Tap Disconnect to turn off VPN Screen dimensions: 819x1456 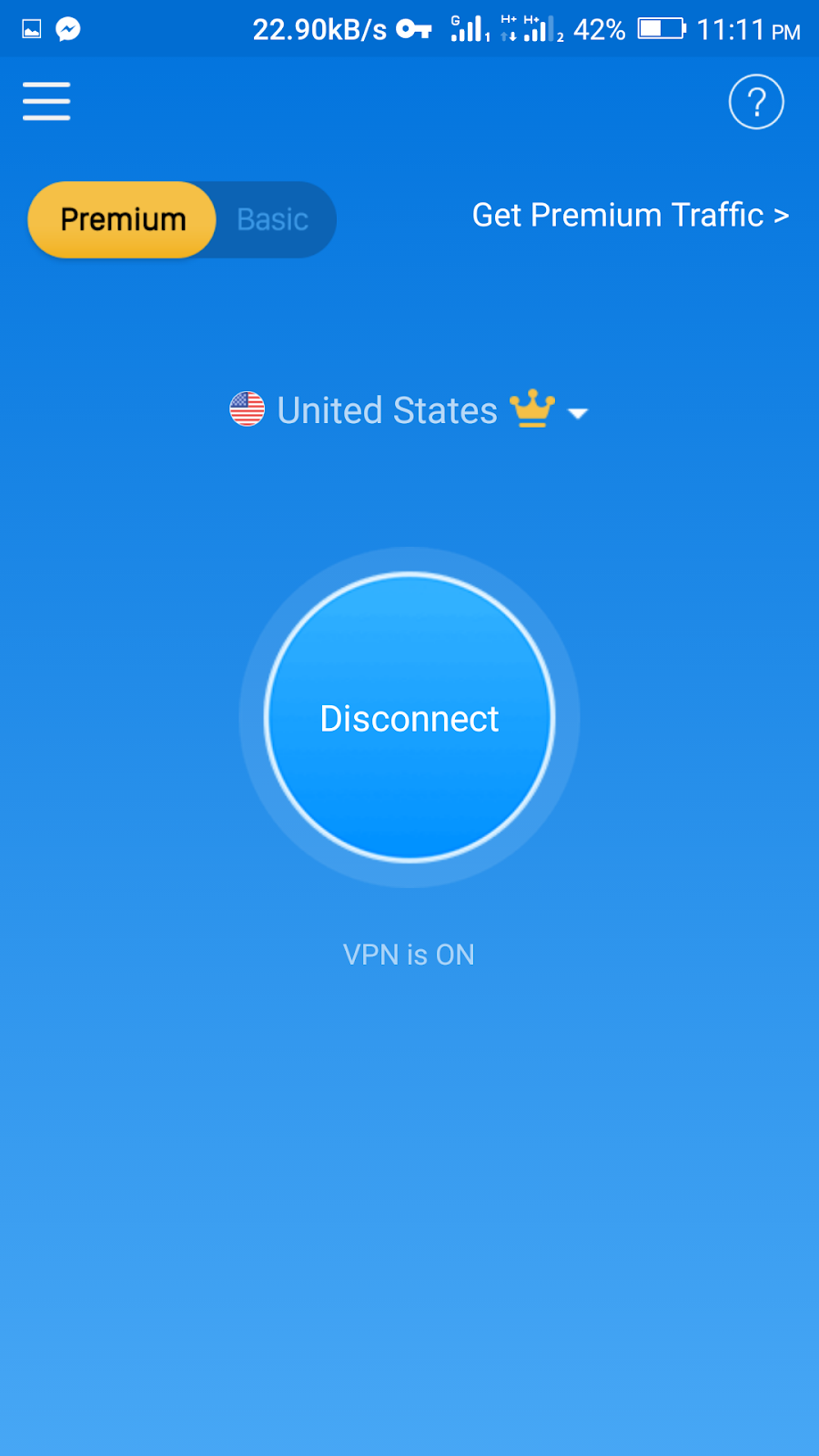[x=409, y=718]
